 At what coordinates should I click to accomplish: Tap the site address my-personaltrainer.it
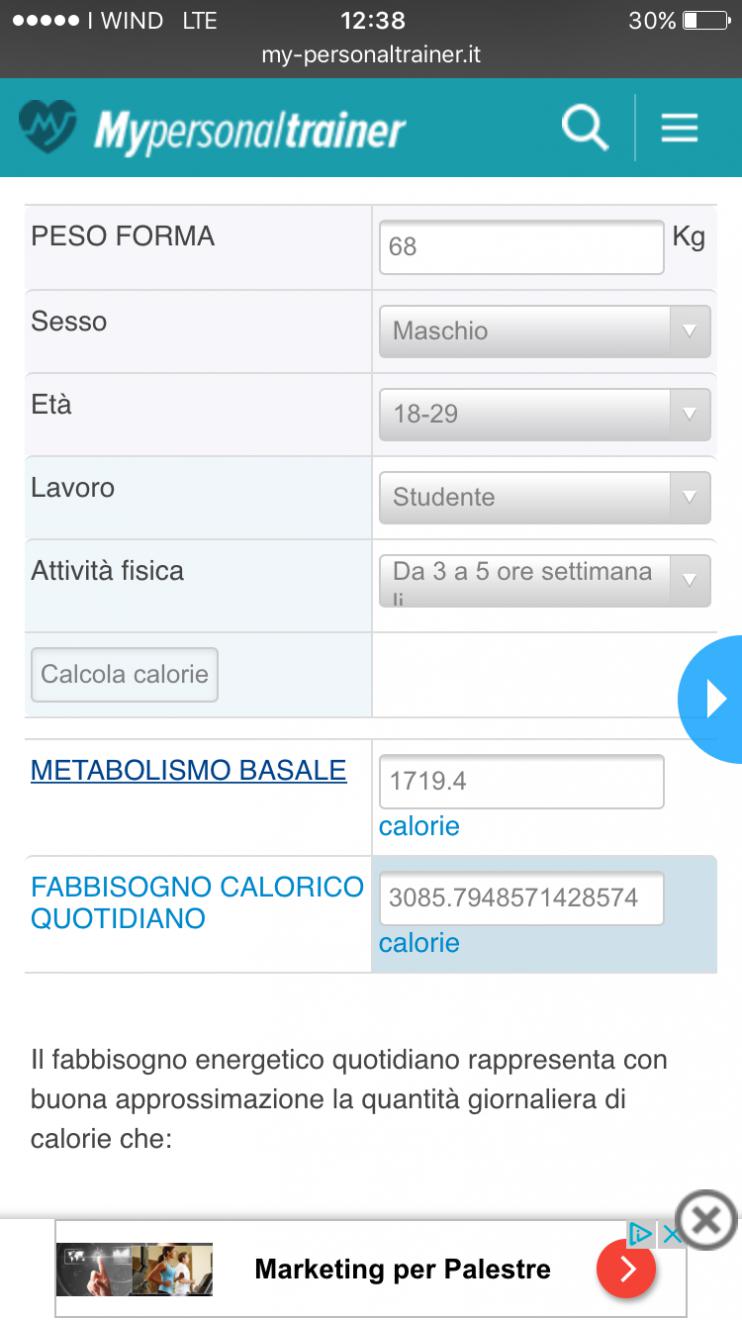[371, 54]
